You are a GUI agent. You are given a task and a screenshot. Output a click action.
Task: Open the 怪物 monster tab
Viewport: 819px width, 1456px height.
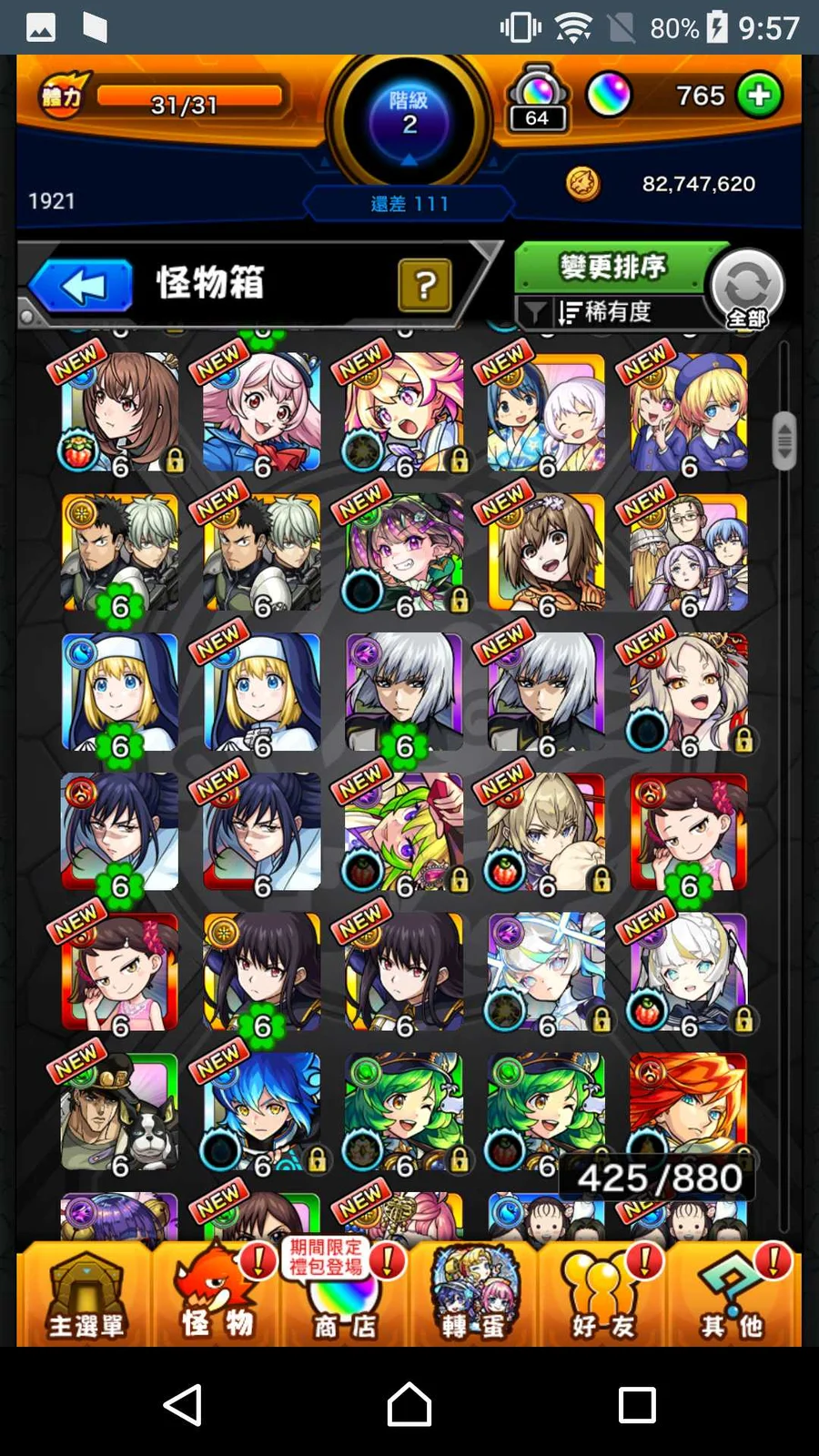pos(217,1294)
